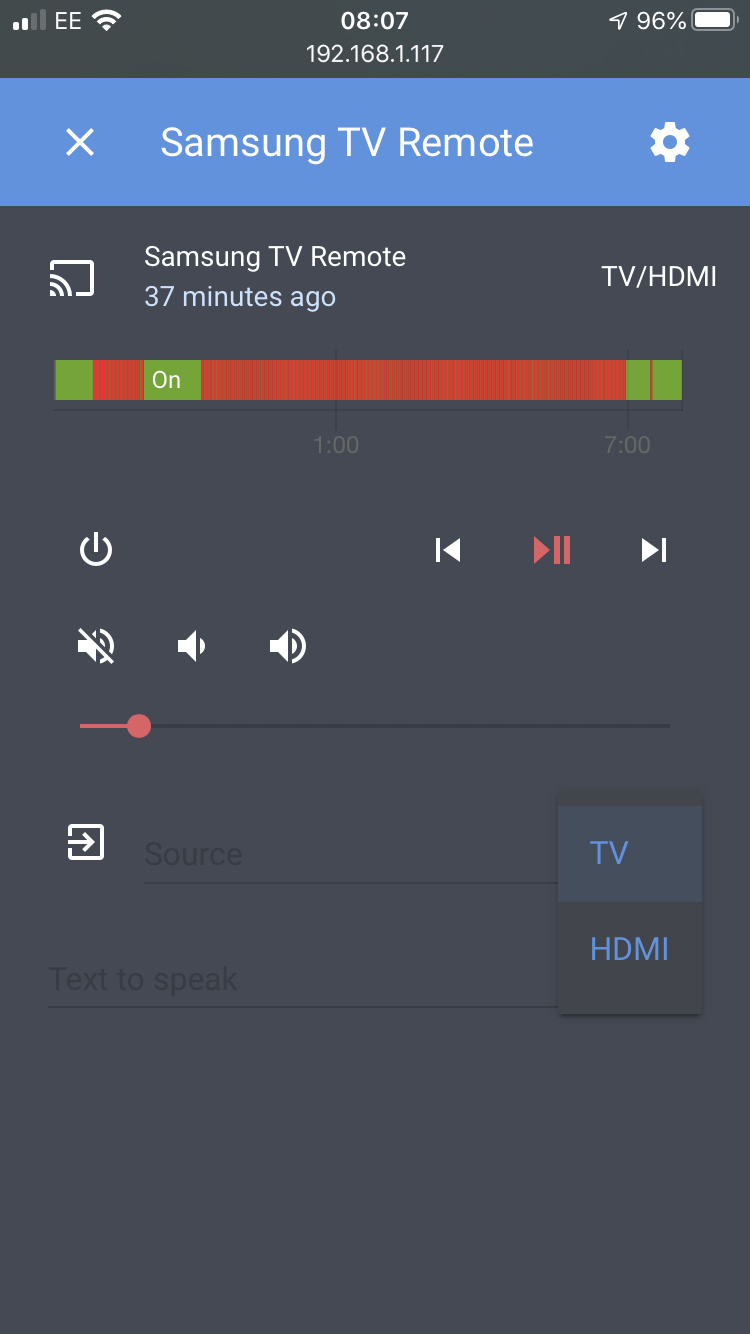750x1334 pixels.
Task: Open the source input icon beside Source field
Action: (x=86, y=842)
